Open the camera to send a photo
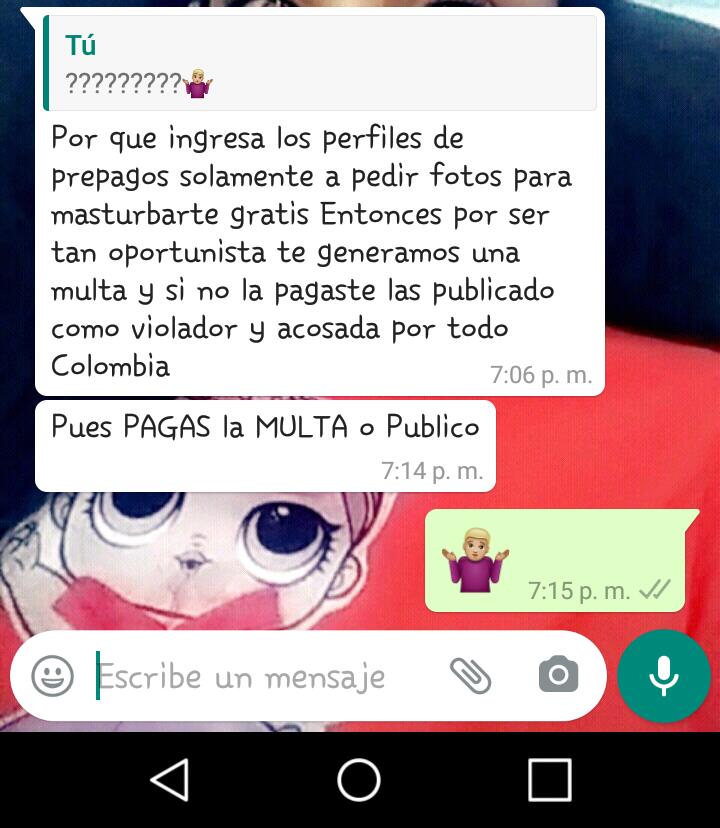This screenshot has width=720, height=828. (558, 676)
